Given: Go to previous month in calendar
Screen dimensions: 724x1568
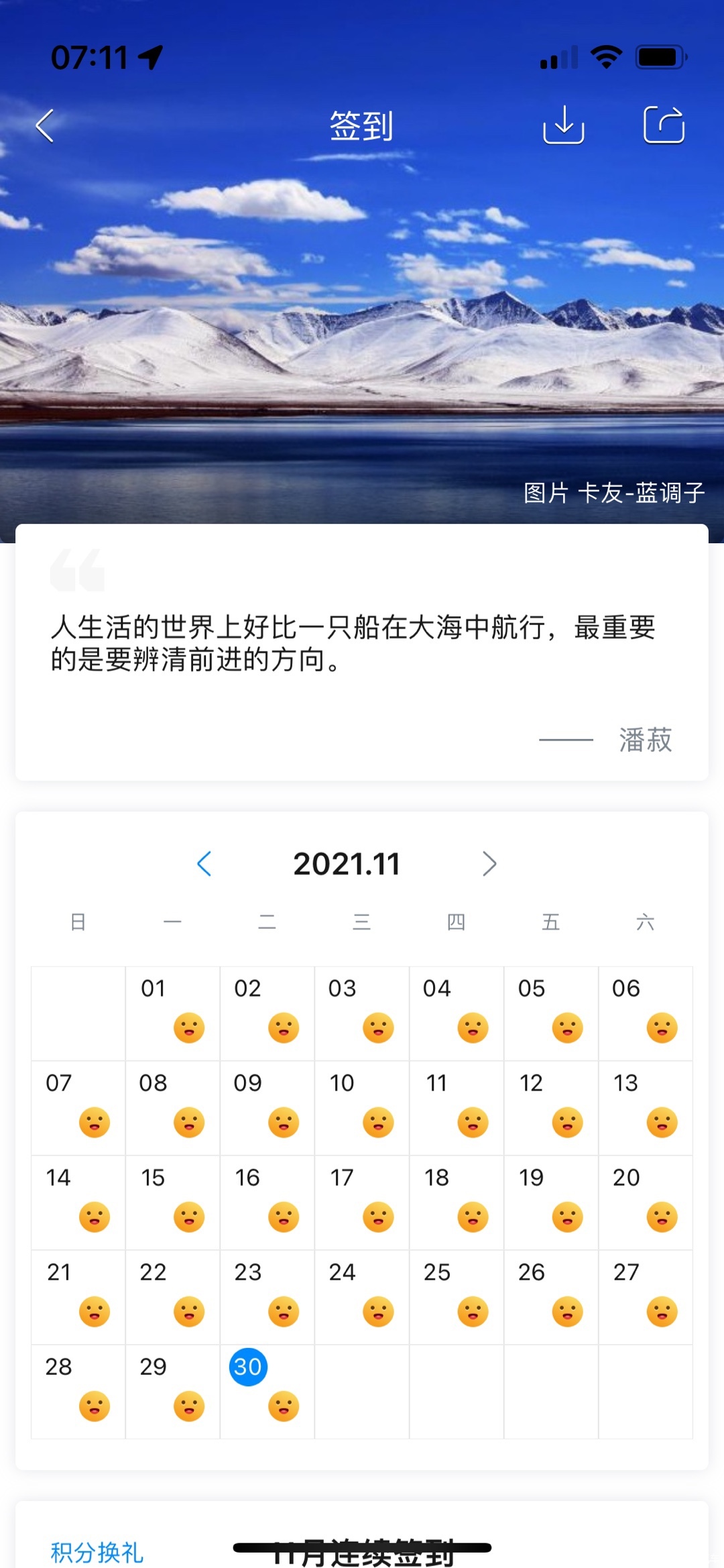Looking at the screenshot, I should pyautogui.click(x=204, y=864).
